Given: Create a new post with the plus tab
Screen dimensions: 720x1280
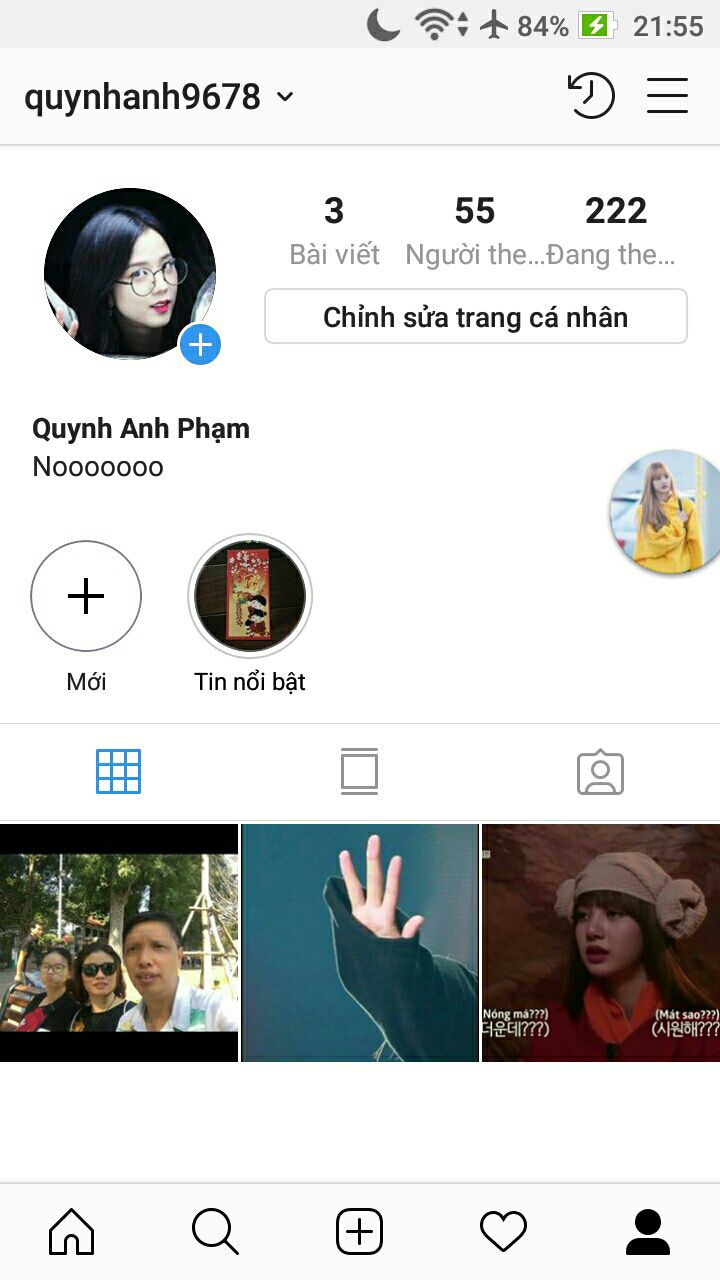Looking at the screenshot, I should pyautogui.click(x=359, y=1231).
